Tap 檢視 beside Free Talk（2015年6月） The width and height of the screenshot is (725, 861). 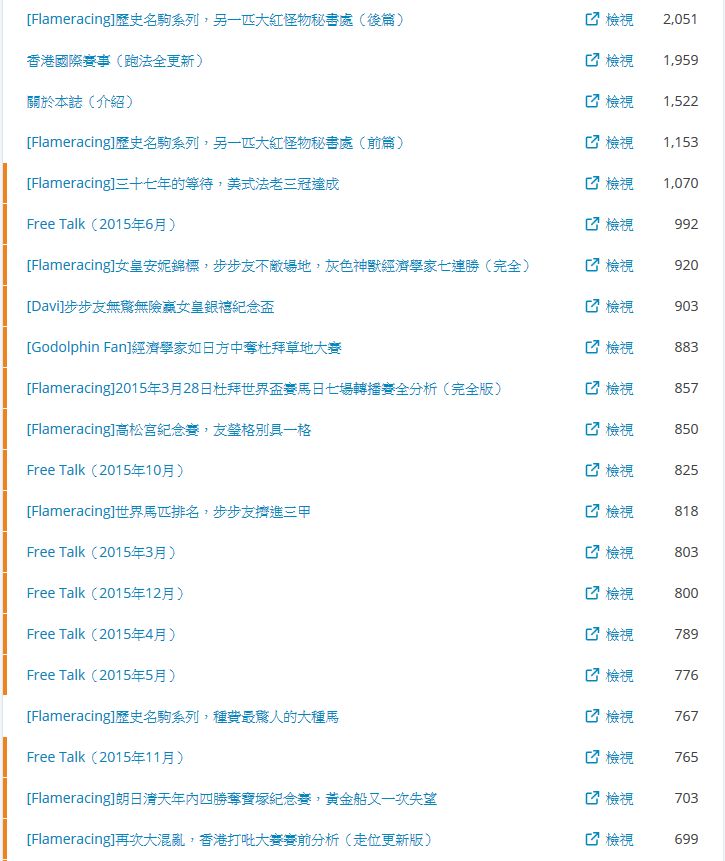click(x=609, y=224)
